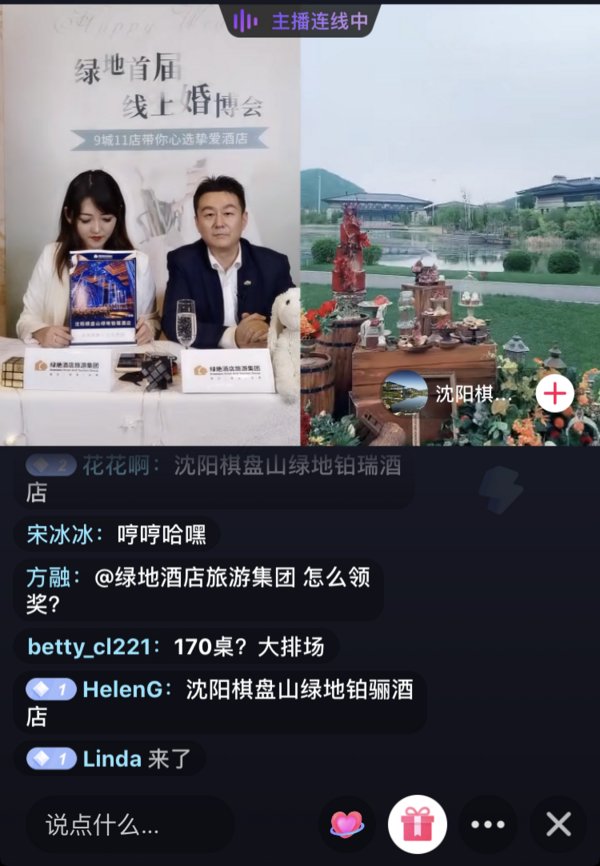Open Linda's 来了 entry message
The image size is (600, 866).
tap(108, 758)
